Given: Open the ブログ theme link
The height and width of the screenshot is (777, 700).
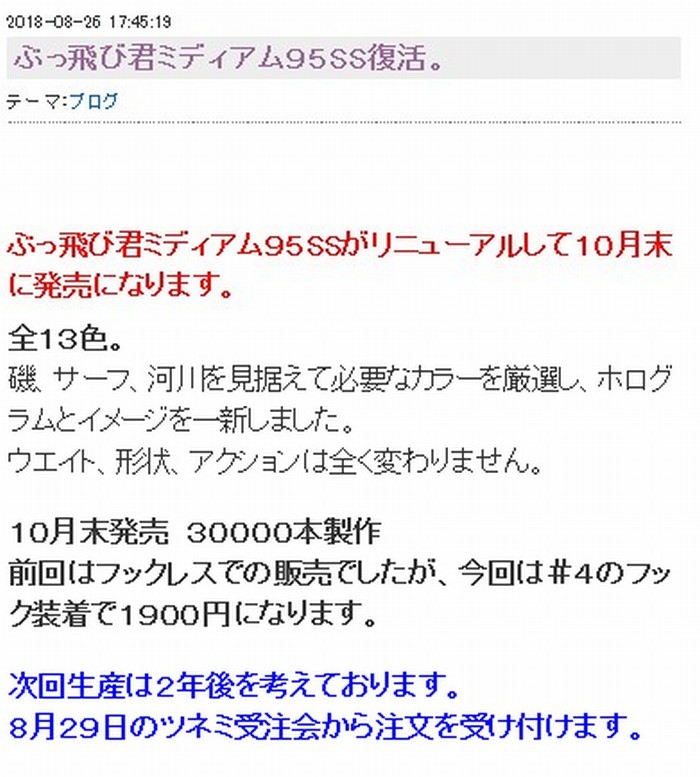Looking at the screenshot, I should point(93,101).
